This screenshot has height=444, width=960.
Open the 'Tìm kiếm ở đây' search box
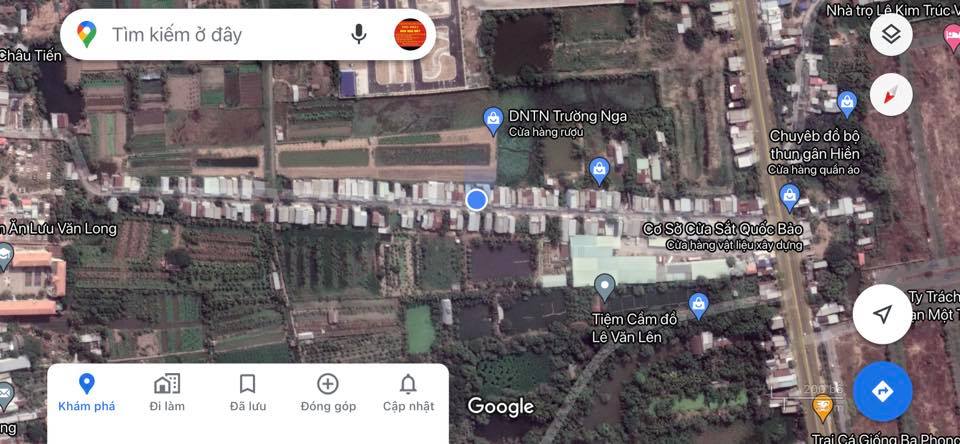(x=200, y=35)
